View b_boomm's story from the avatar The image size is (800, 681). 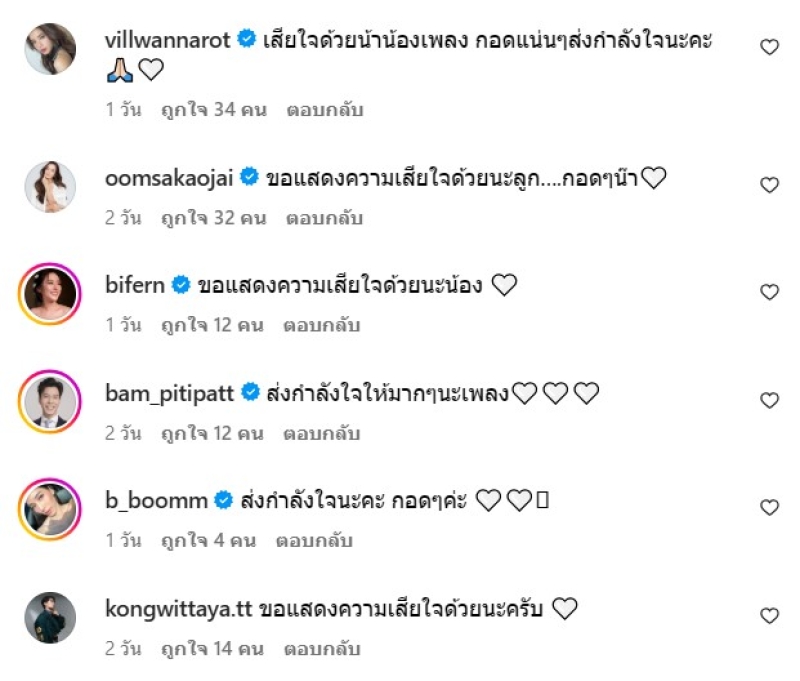(x=50, y=510)
